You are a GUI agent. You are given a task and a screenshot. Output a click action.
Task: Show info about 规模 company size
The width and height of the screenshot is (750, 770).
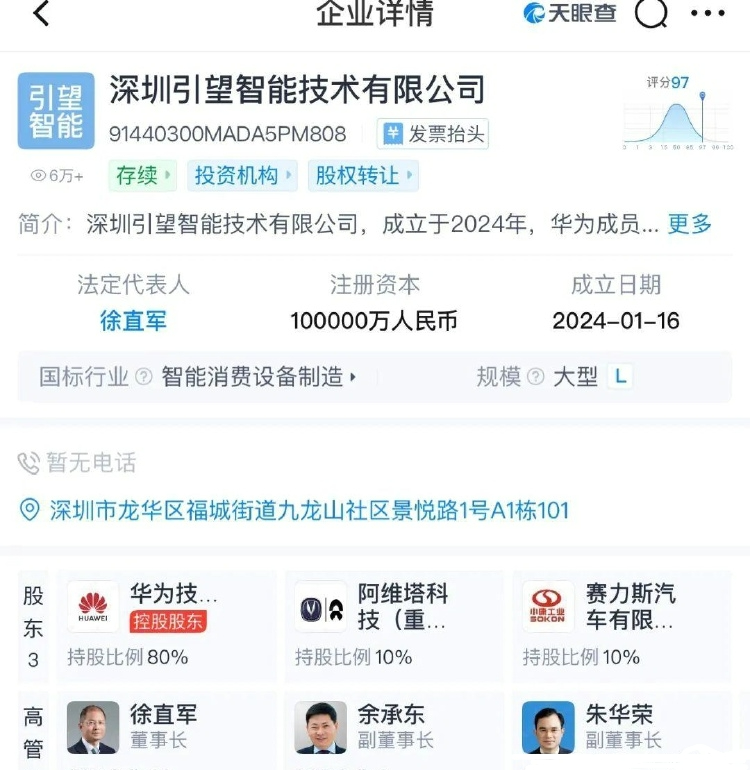[x=536, y=377]
